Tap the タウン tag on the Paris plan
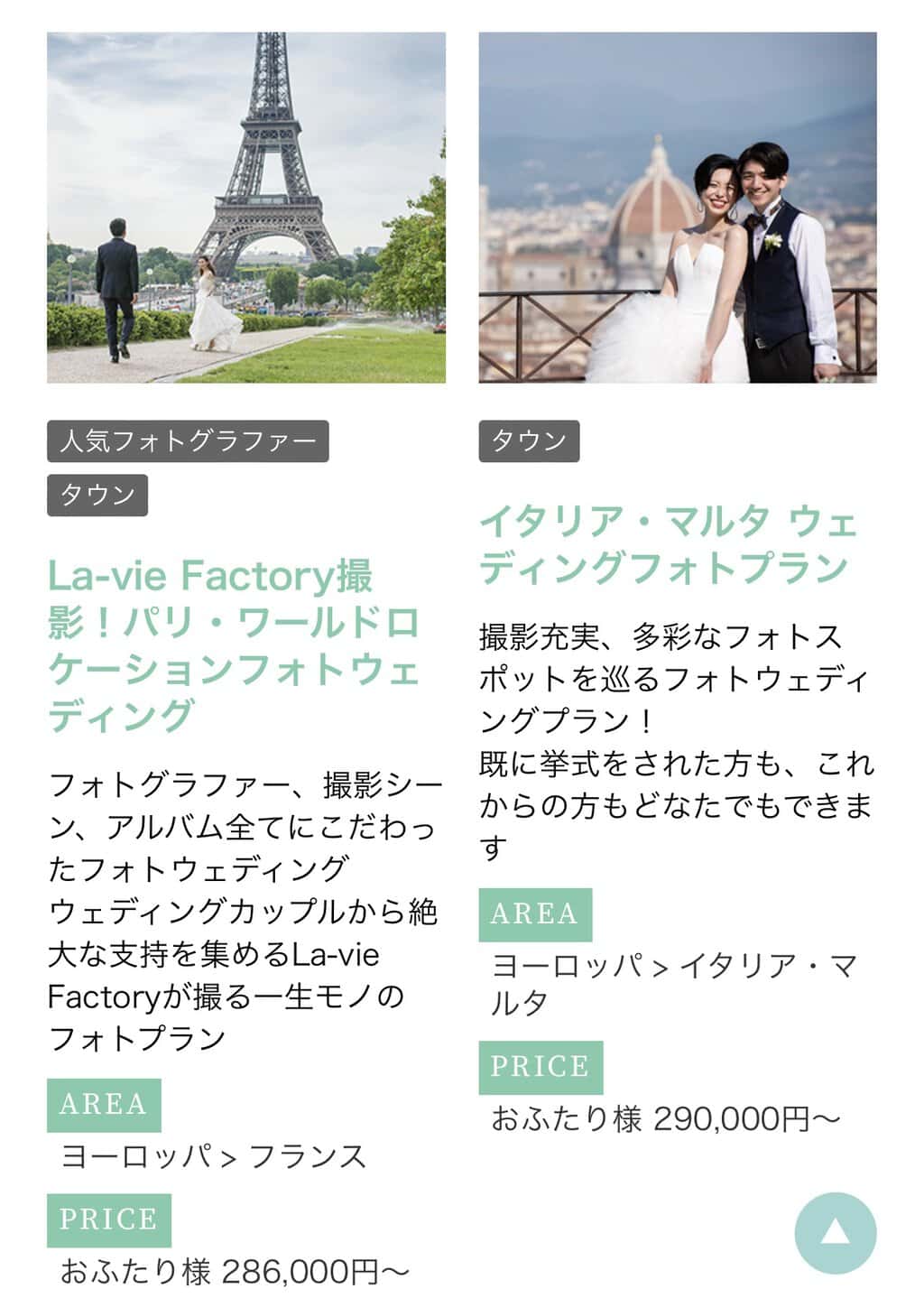Image resolution: width=924 pixels, height=1298 pixels. [x=97, y=496]
